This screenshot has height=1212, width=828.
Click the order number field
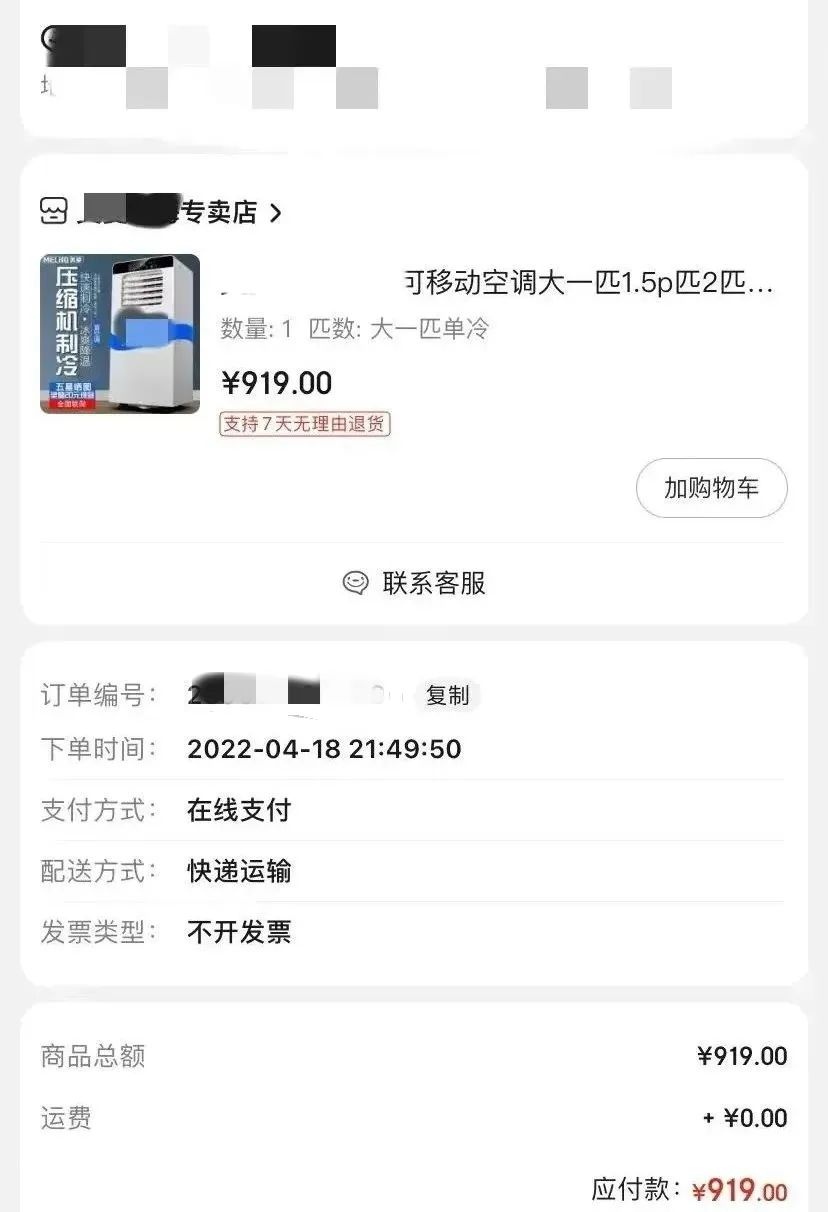290,694
